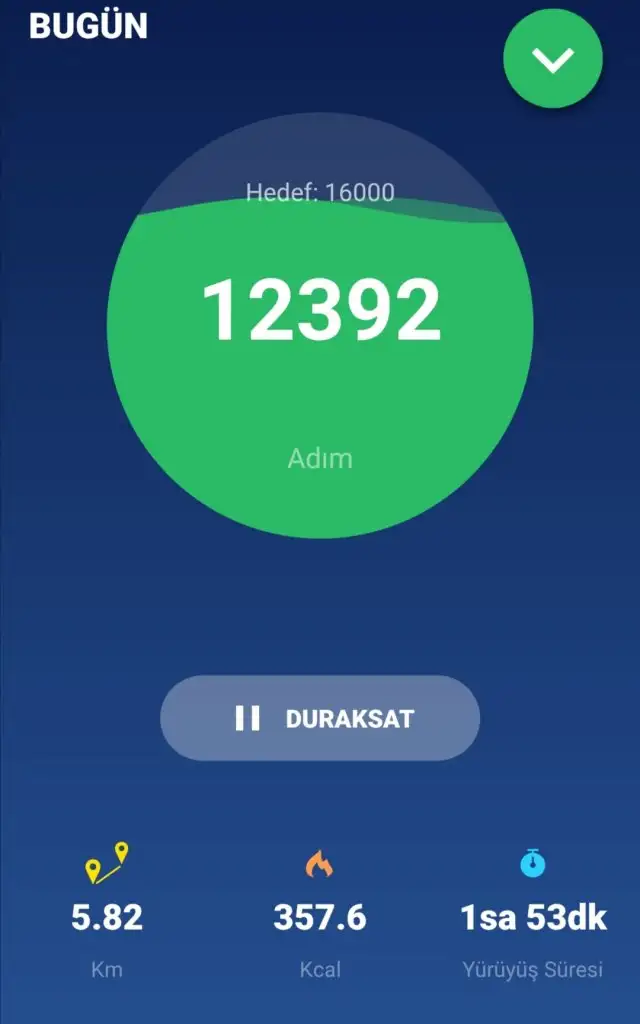Screen dimensions: 640x1024
Task: Pause step counting with DURAKSAT
Action: click(x=320, y=718)
